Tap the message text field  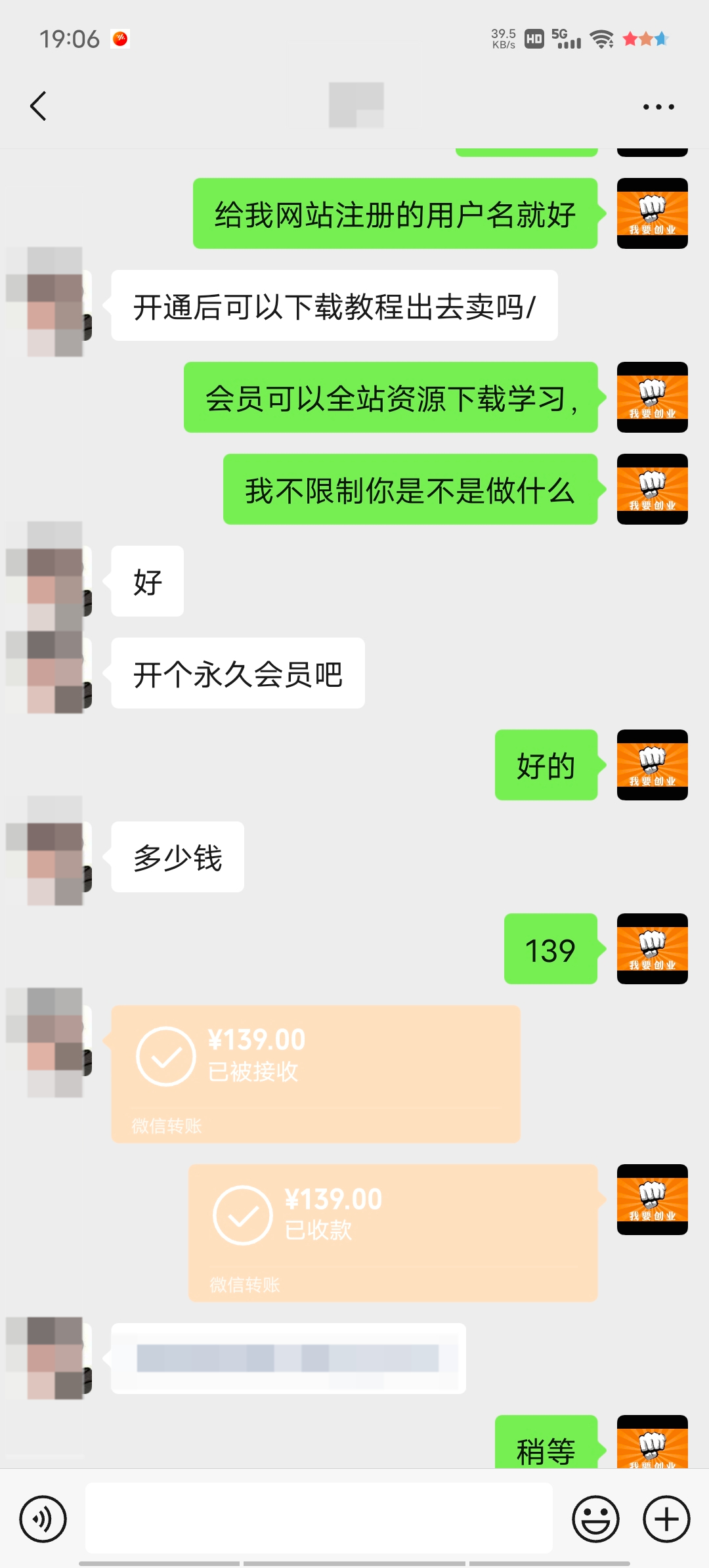pos(318,1518)
